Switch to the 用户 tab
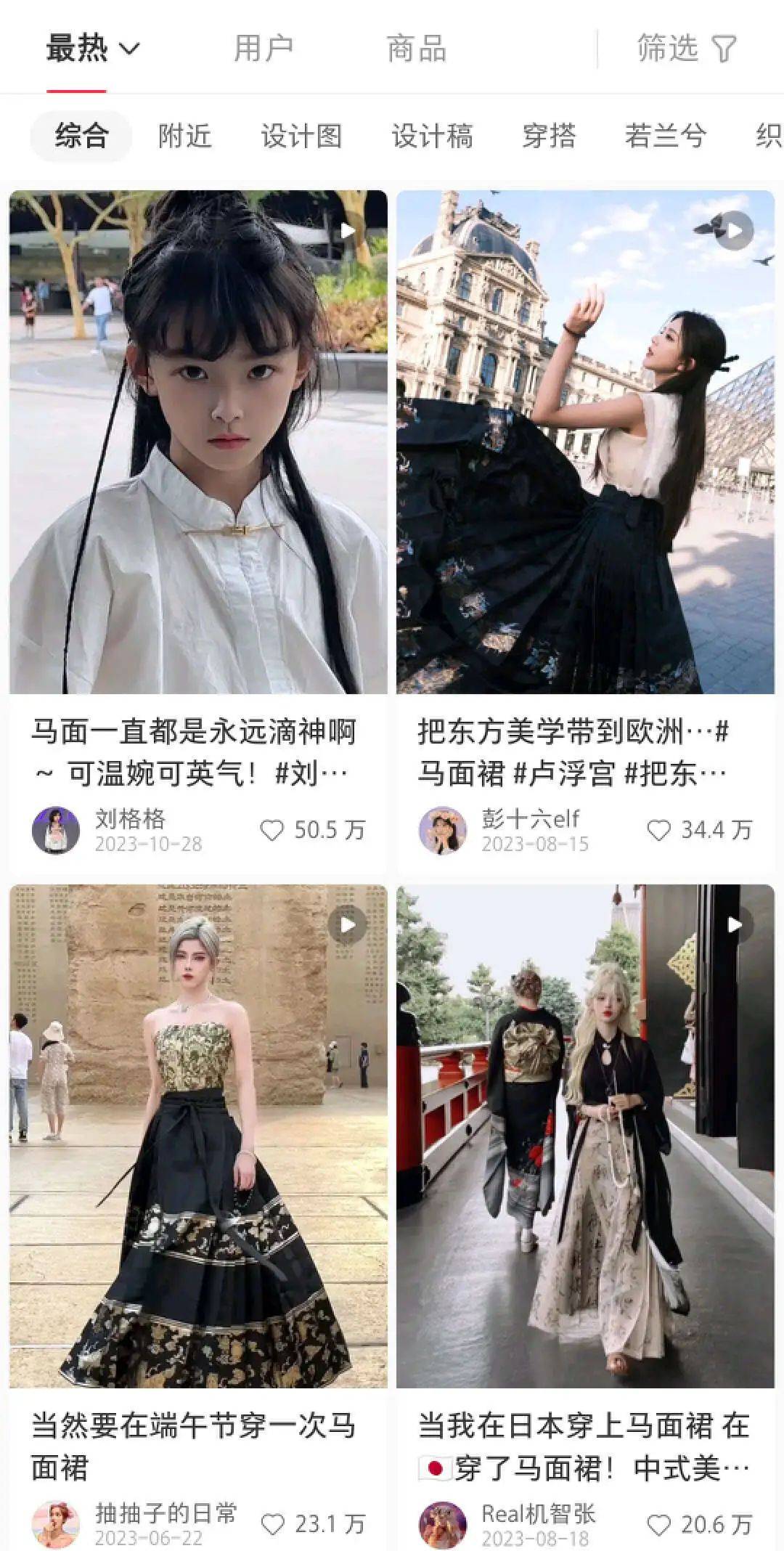The height and width of the screenshot is (1551, 784). click(264, 49)
